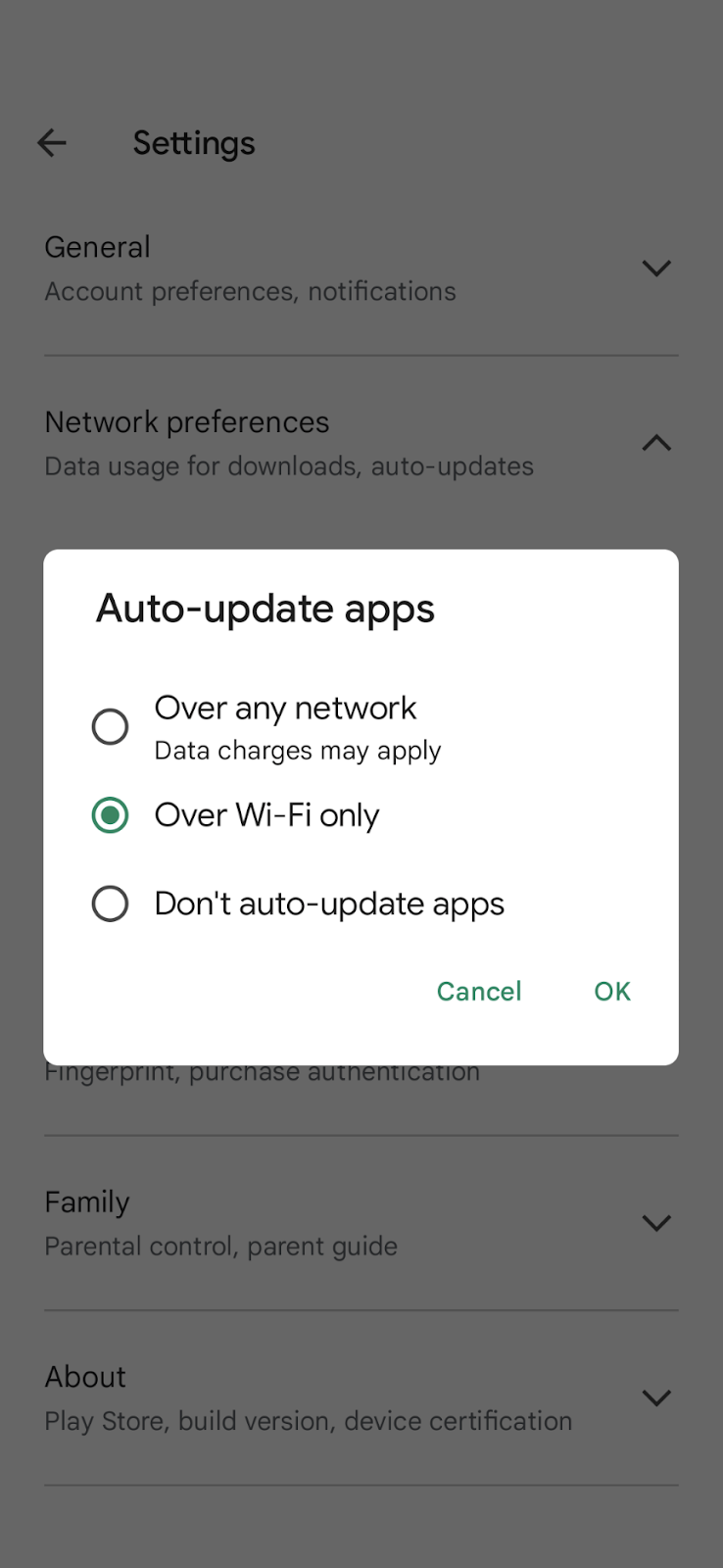Expand the About section
This screenshot has width=723, height=1568.
(x=655, y=1397)
